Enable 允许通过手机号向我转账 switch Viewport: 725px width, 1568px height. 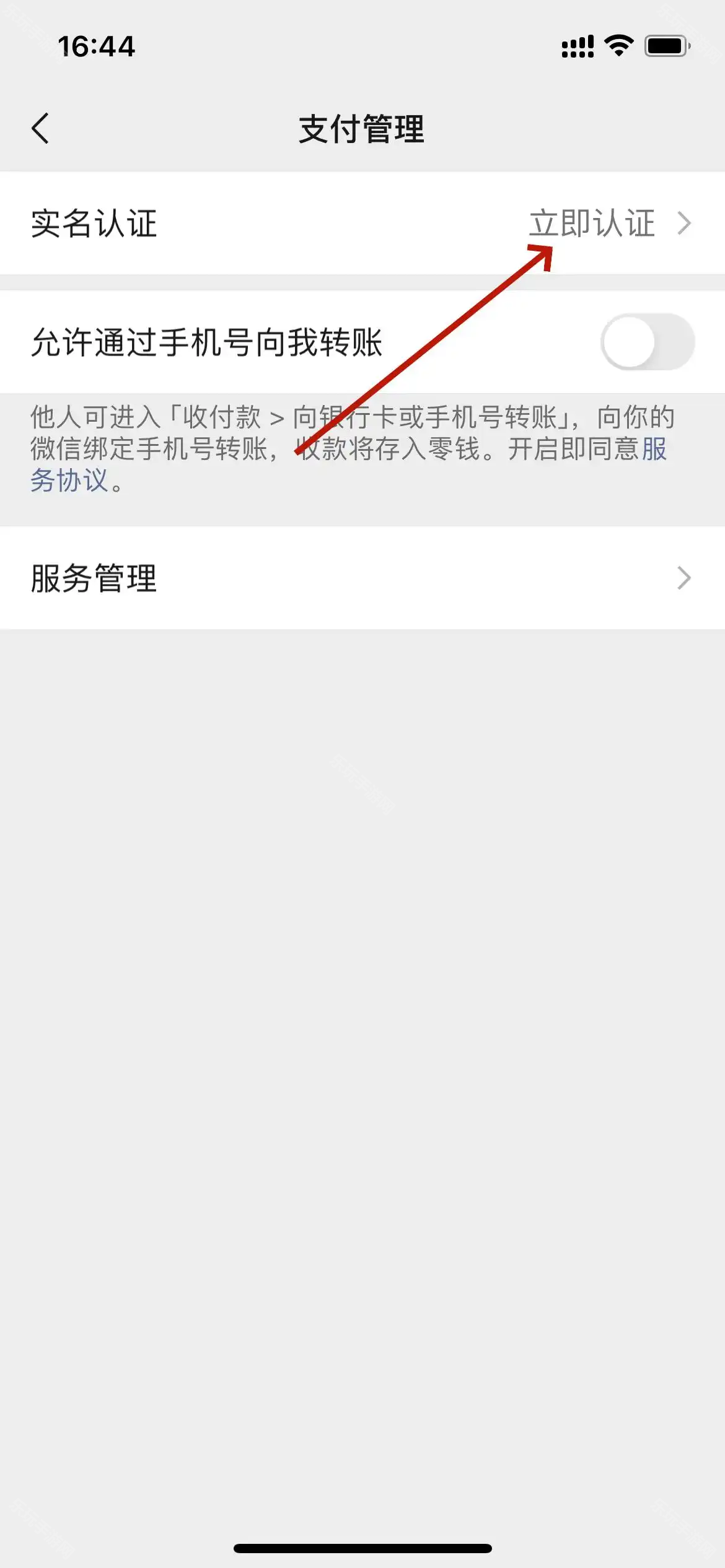point(647,342)
